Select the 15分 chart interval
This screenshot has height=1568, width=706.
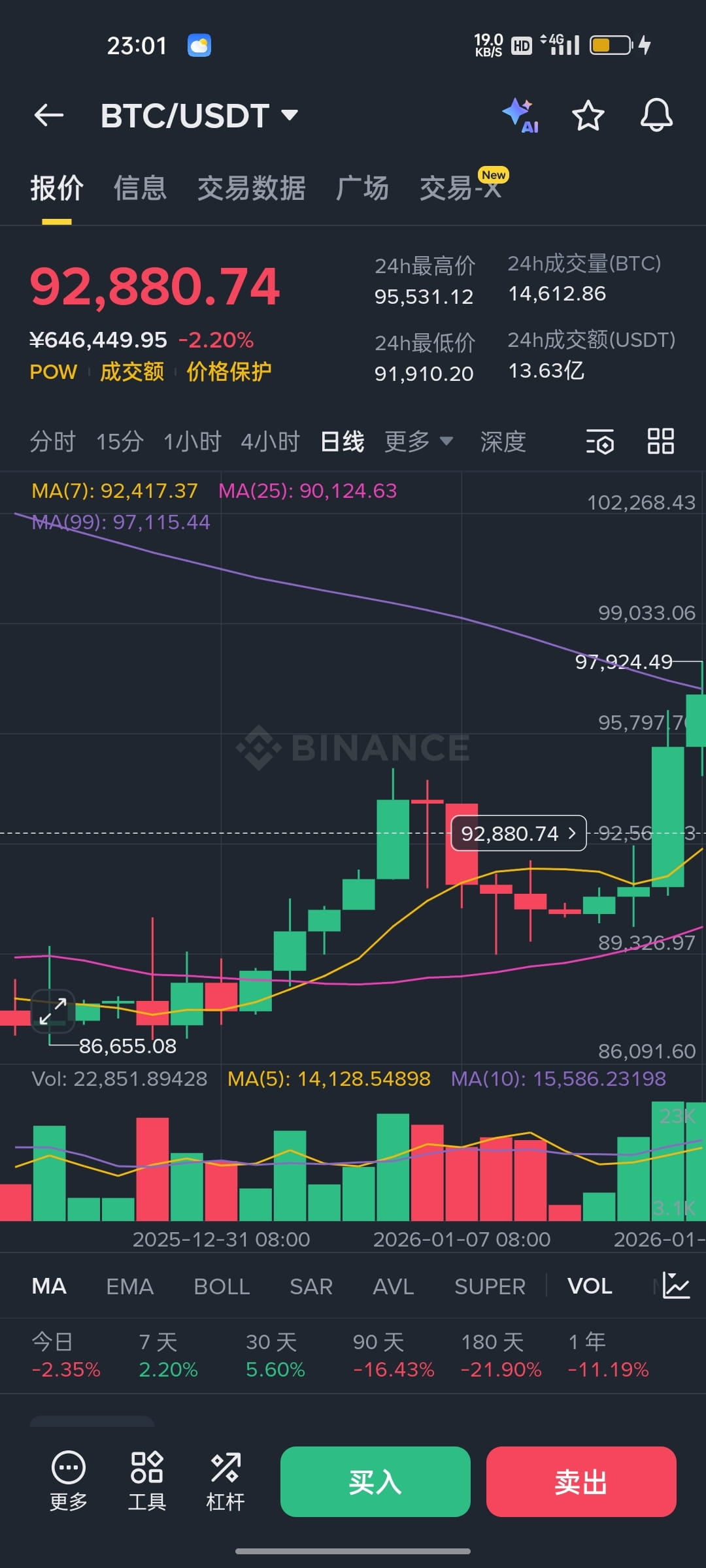click(x=120, y=442)
